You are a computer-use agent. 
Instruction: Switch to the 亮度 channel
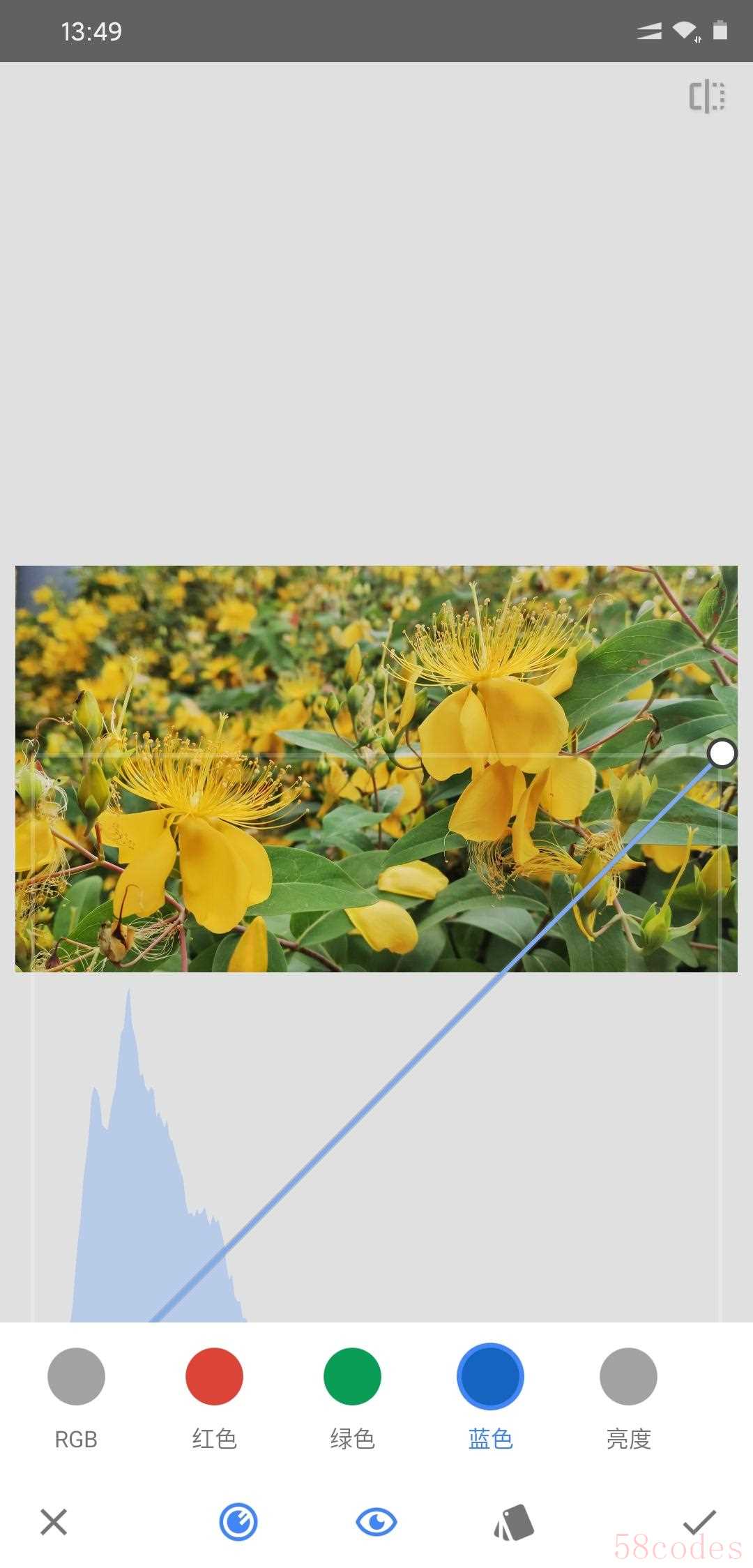click(628, 1375)
